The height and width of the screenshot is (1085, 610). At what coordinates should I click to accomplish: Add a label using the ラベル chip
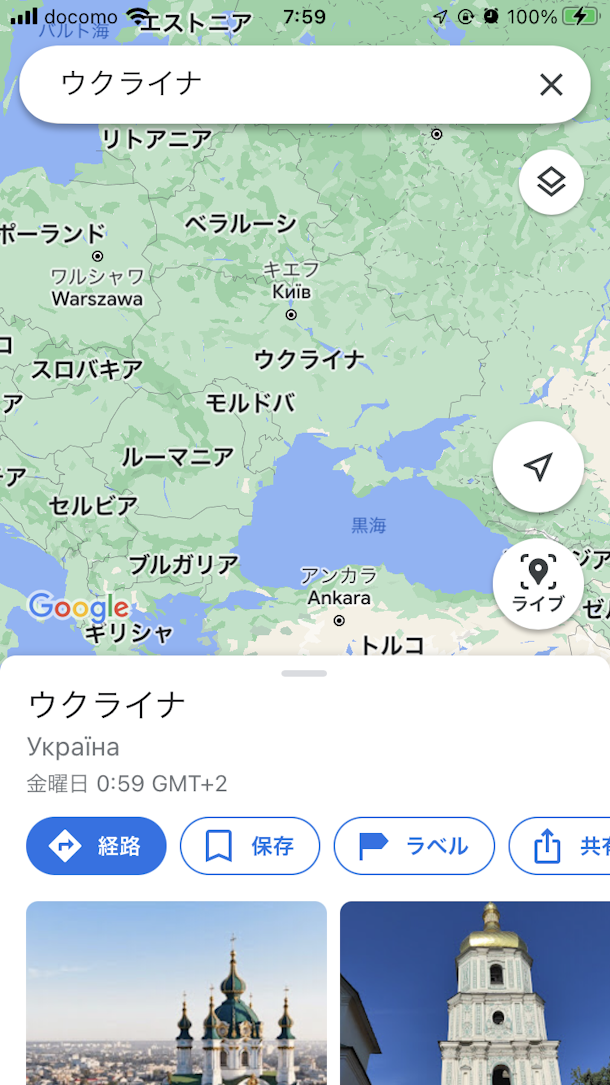414,846
